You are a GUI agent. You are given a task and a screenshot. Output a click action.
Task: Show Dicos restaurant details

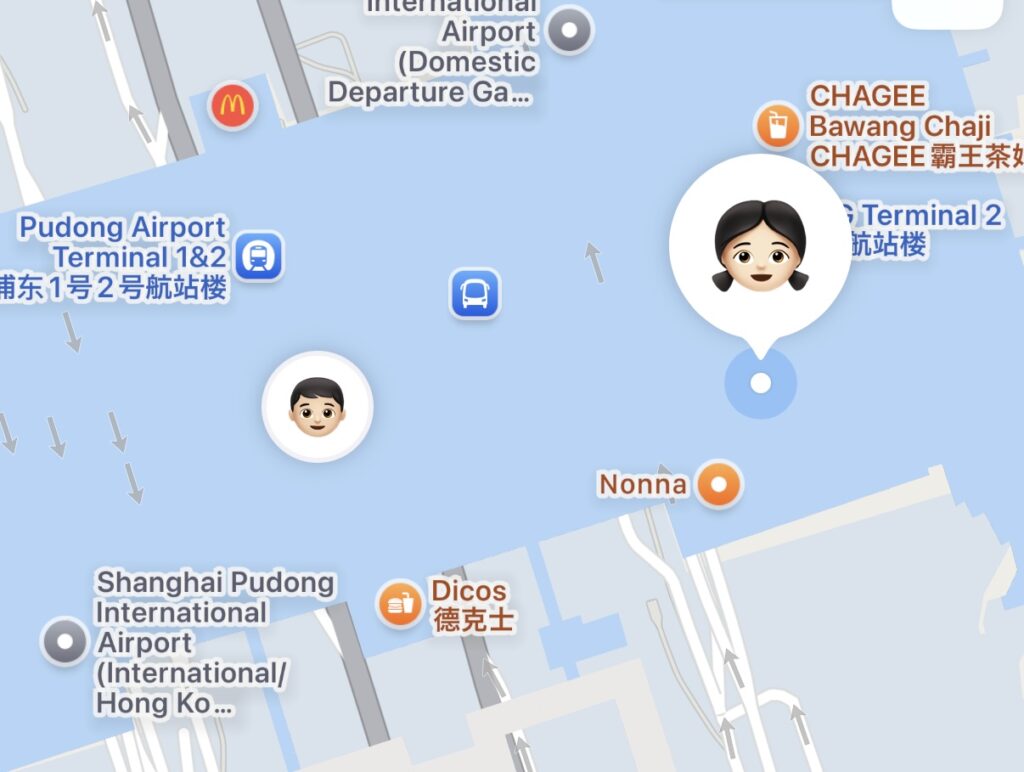(x=400, y=604)
